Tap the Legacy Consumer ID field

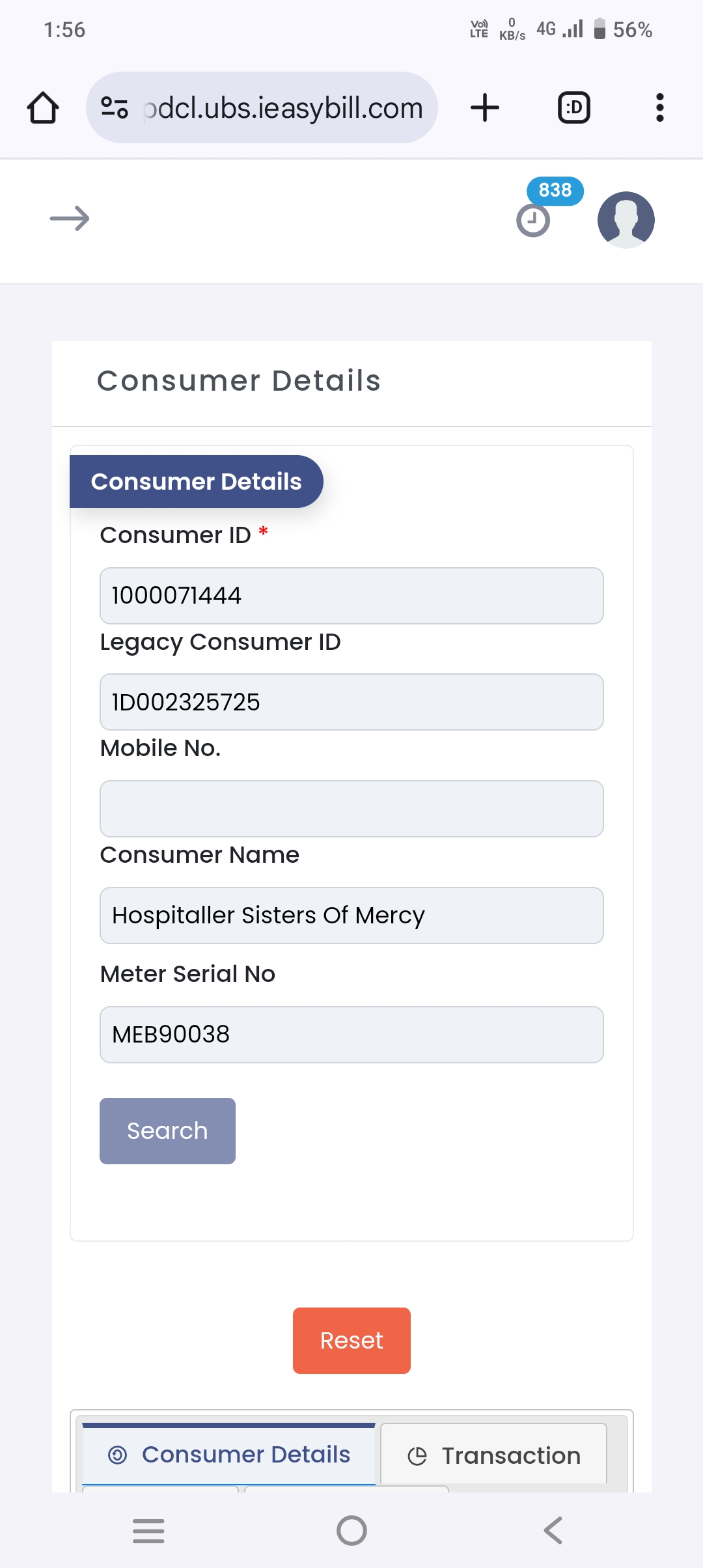(351, 702)
